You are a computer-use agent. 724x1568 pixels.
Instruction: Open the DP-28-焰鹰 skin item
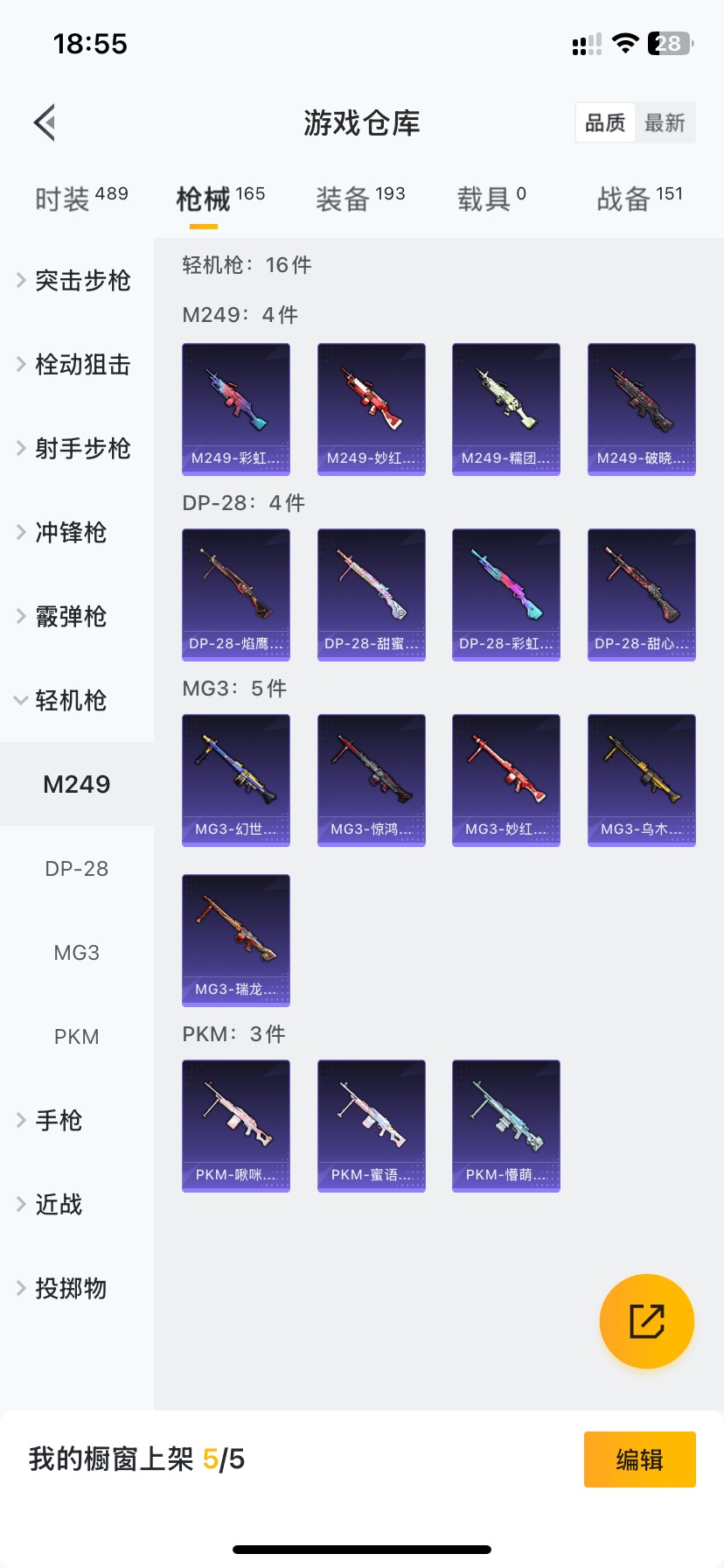[x=236, y=594]
